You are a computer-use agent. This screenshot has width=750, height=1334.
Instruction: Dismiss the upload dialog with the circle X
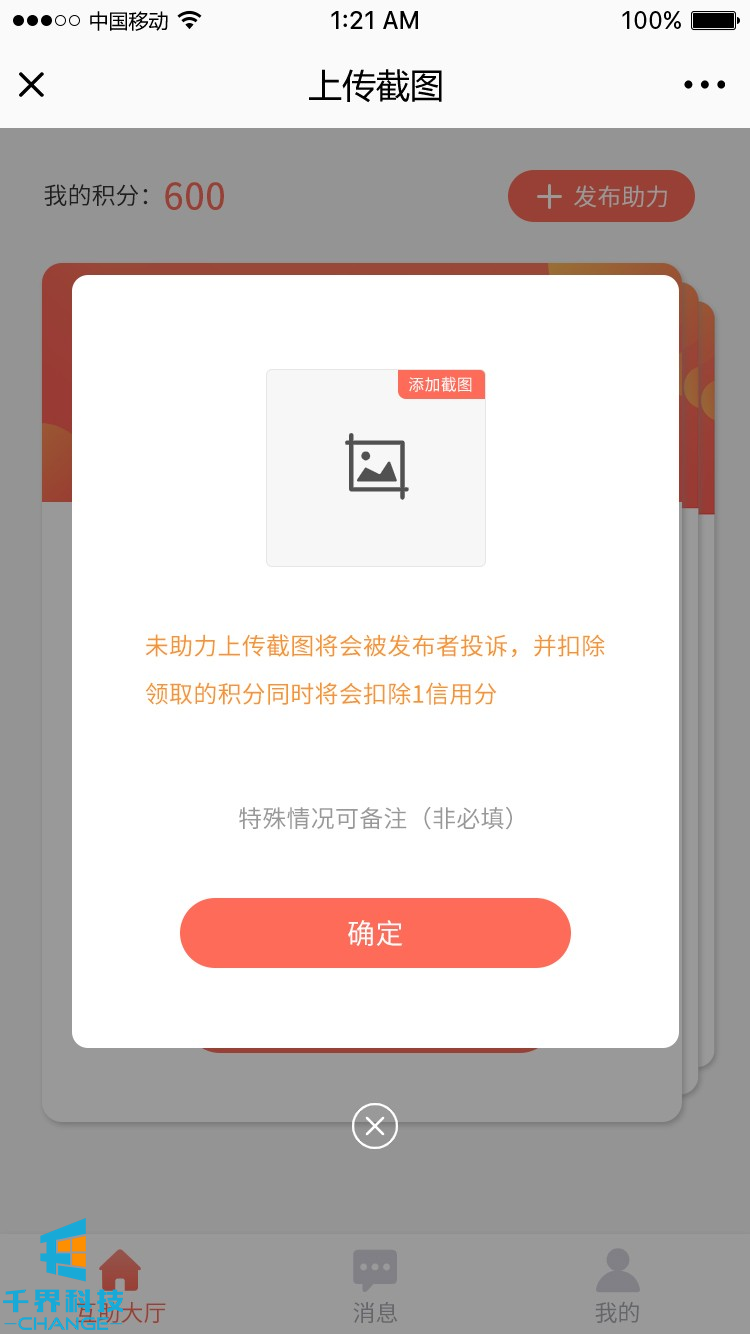pyautogui.click(x=375, y=1127)
